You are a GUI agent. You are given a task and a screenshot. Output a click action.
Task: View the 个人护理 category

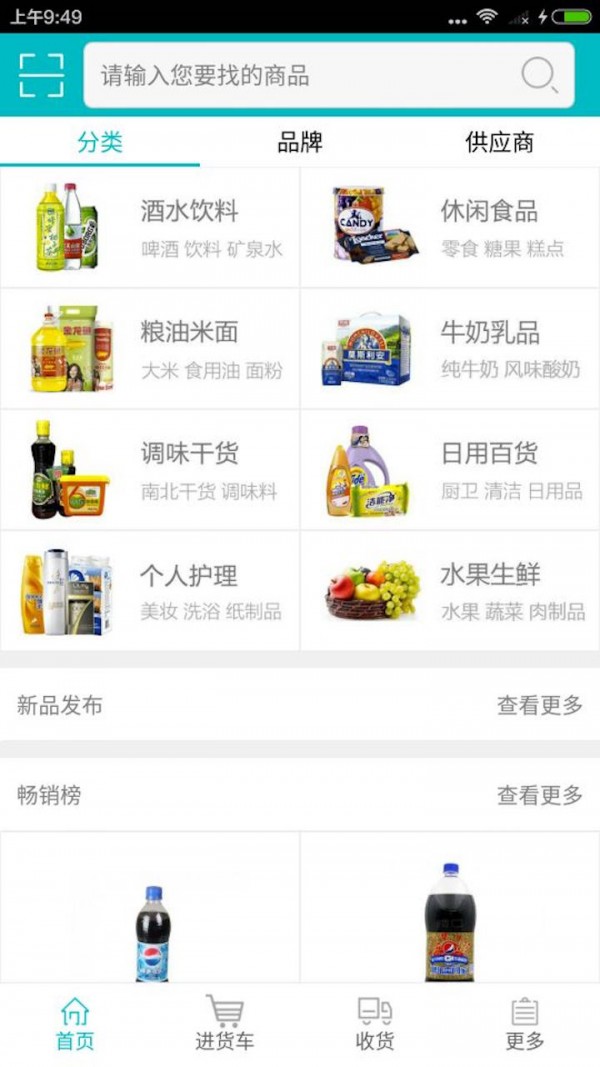click(150, 591)
